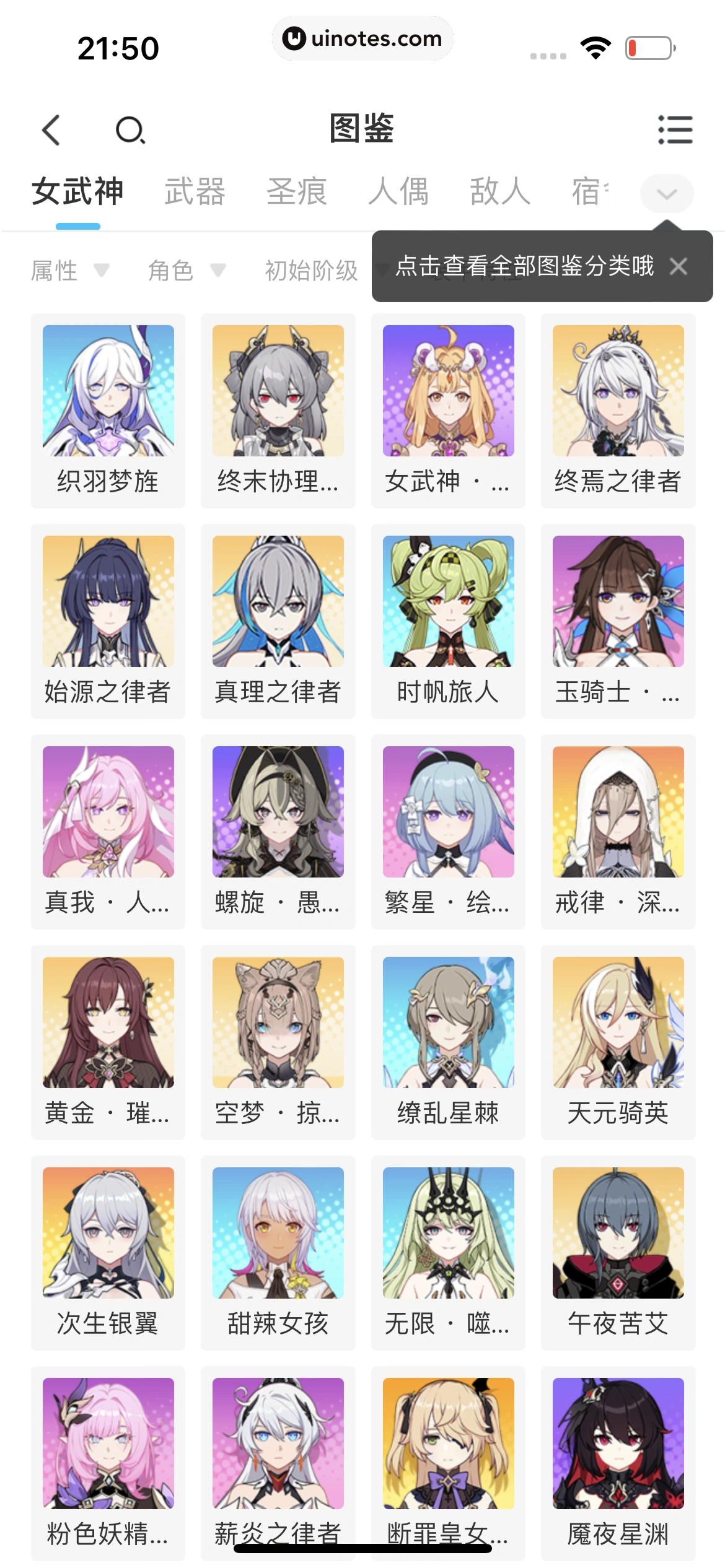Switch to the 人偶 tab
Image resolution: width=725 pixels, height=1568 pixels.
398,191
